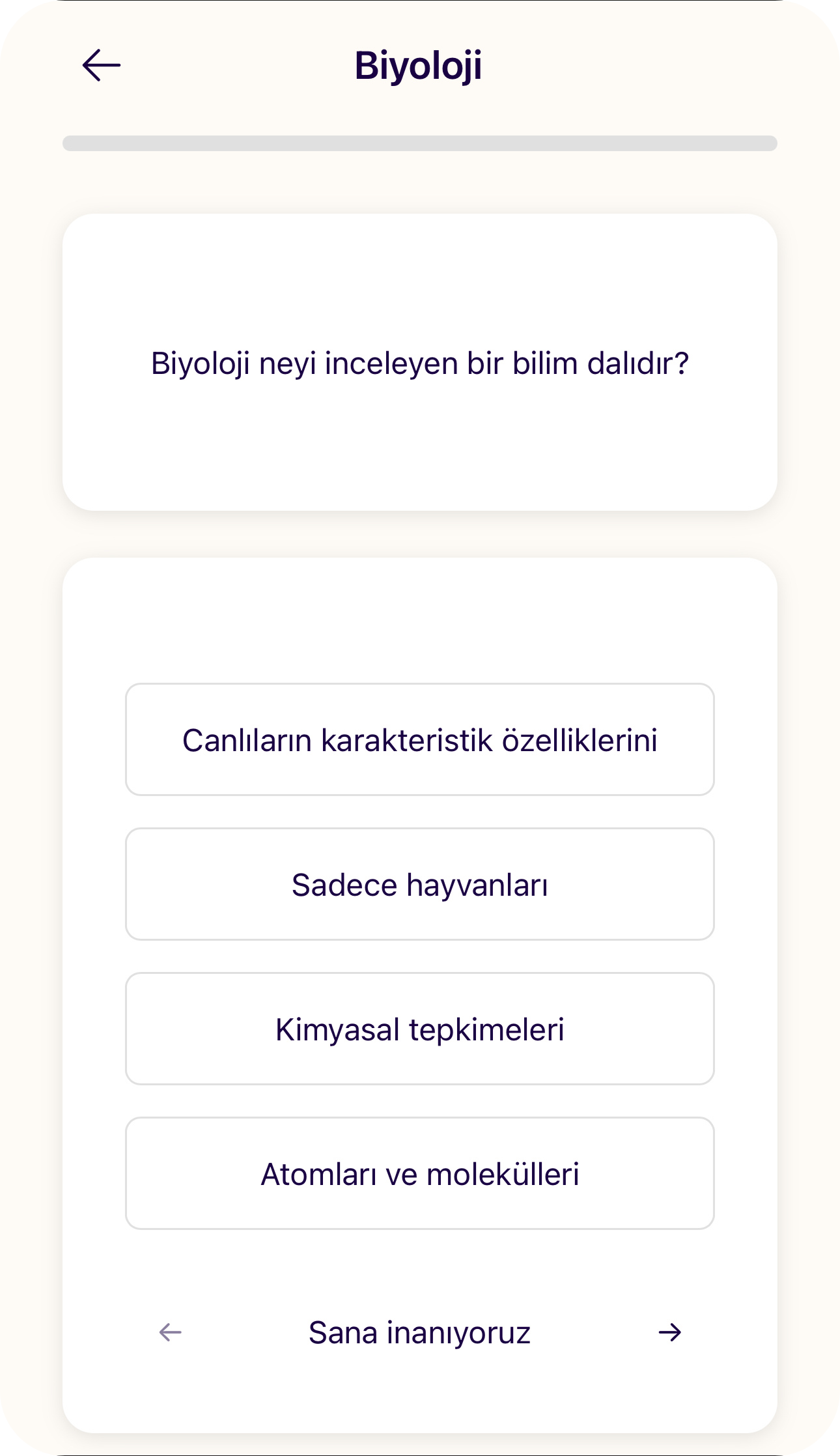This screenshot has width=840, height=1456.
Task: Select answer 'Canlıların karakteristik özelliklerini'
Action: coord(420,738)
